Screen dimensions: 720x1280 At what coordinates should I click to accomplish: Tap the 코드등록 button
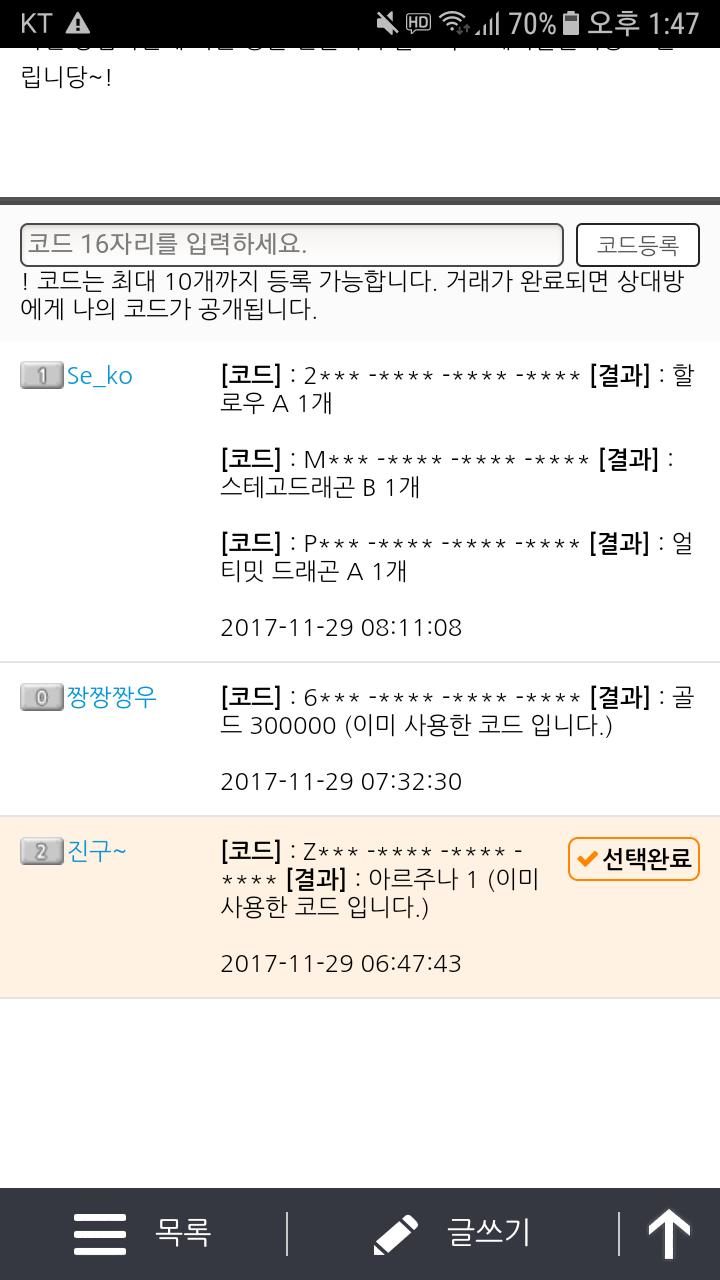[x=637, y=245]
